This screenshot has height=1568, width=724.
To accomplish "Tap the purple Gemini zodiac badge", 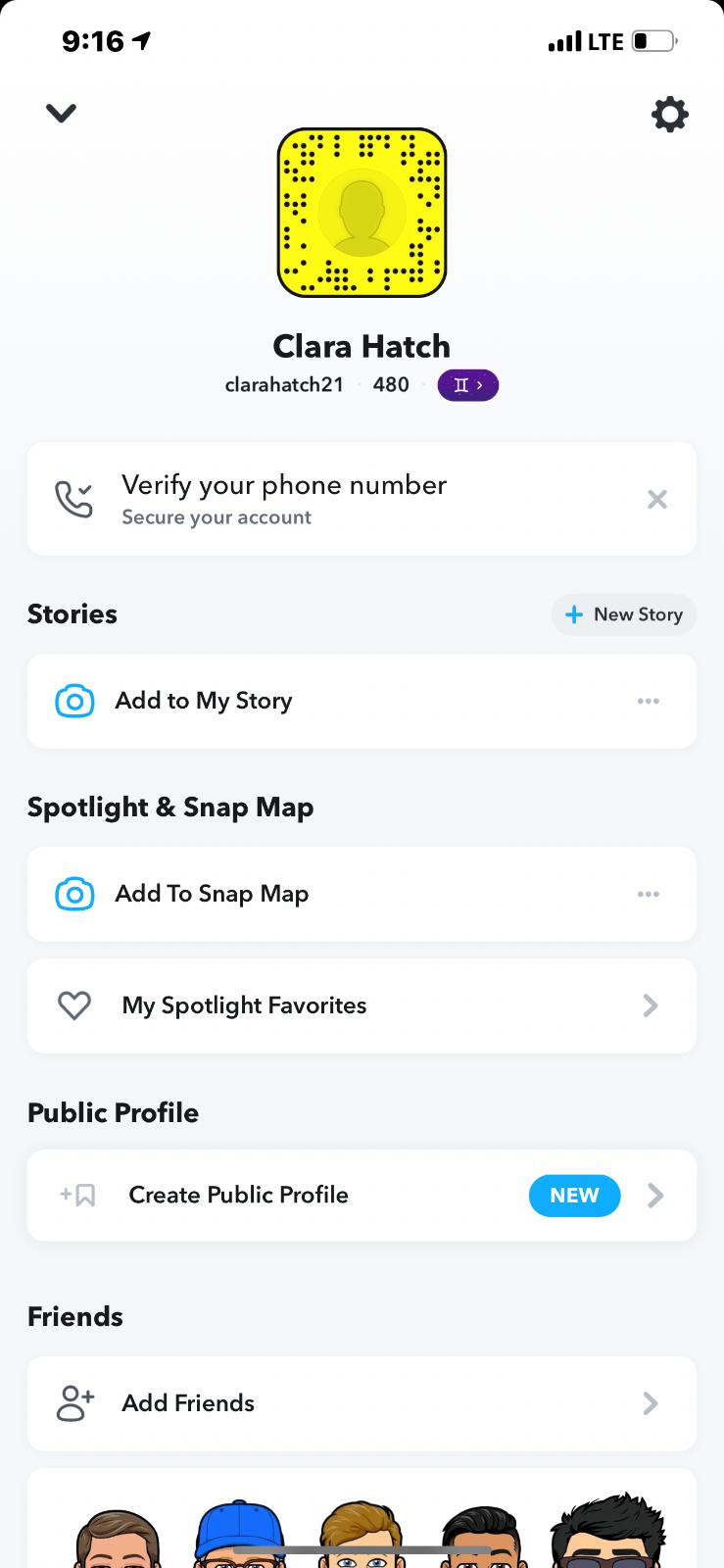I will pyautogui.click(x=467, y=385).
